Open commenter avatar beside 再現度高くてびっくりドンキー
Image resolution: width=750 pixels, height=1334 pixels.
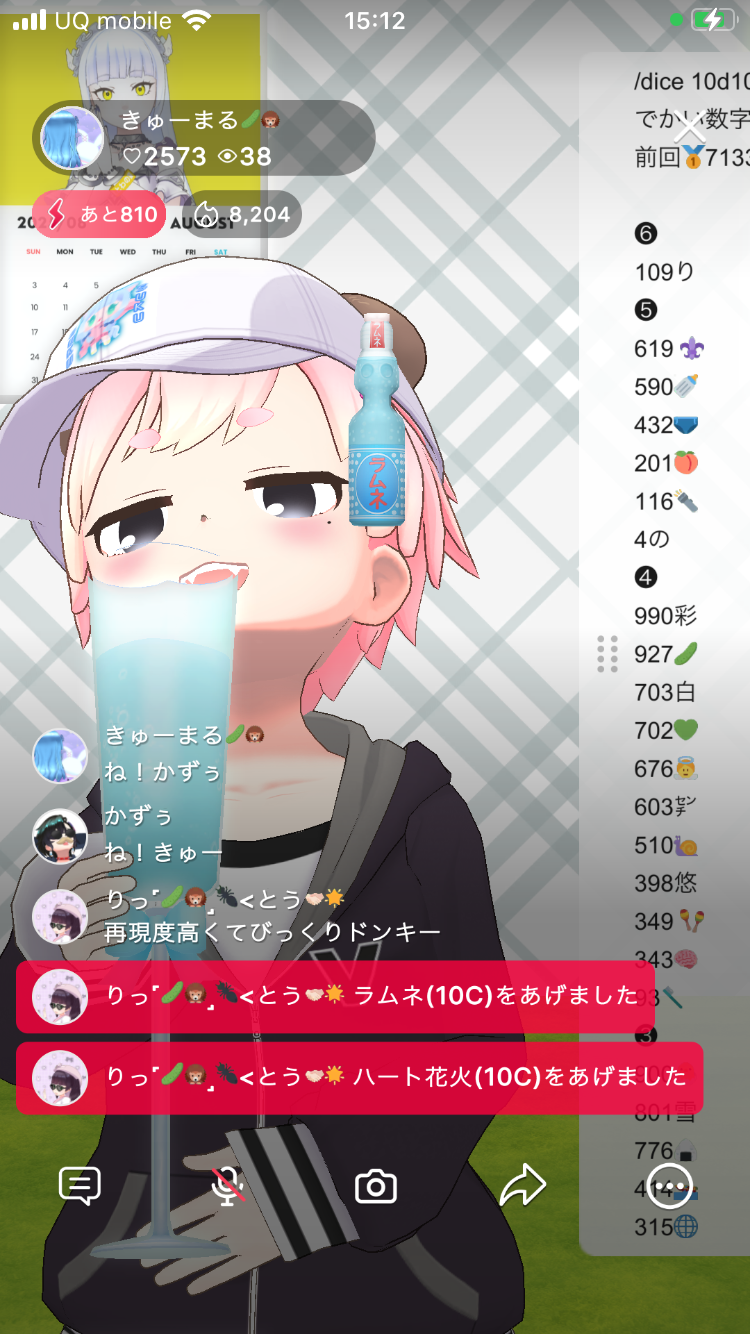point(60,916)
